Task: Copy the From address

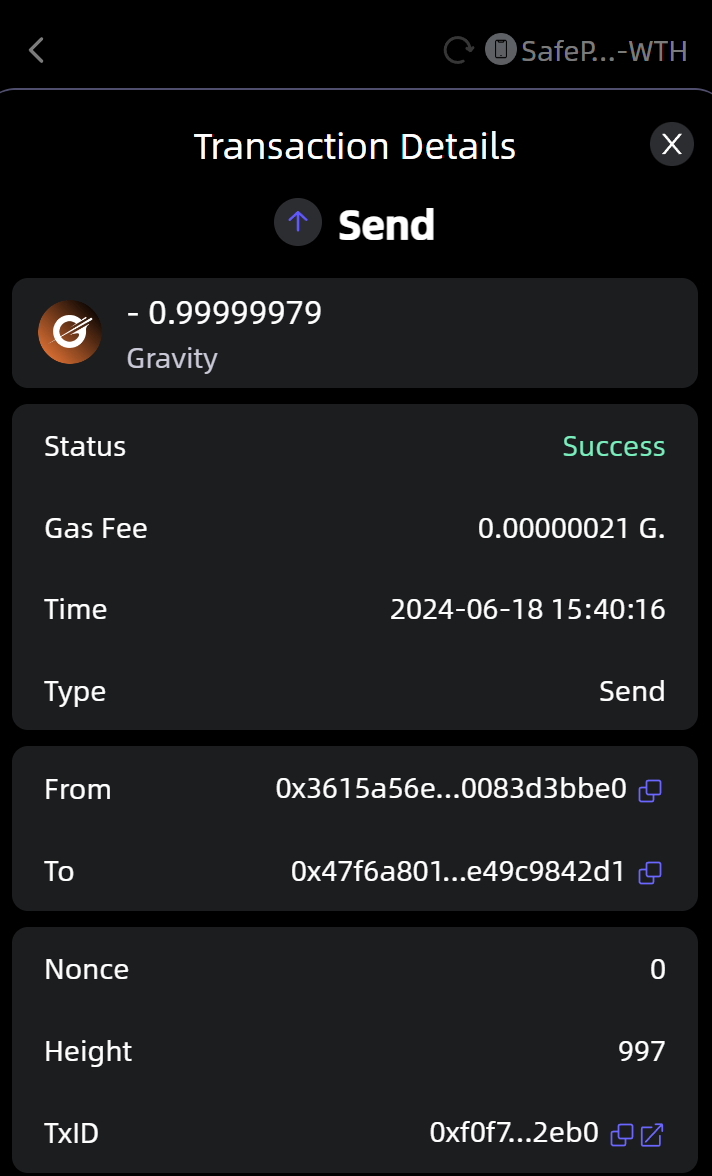Action: click(650, 790)
